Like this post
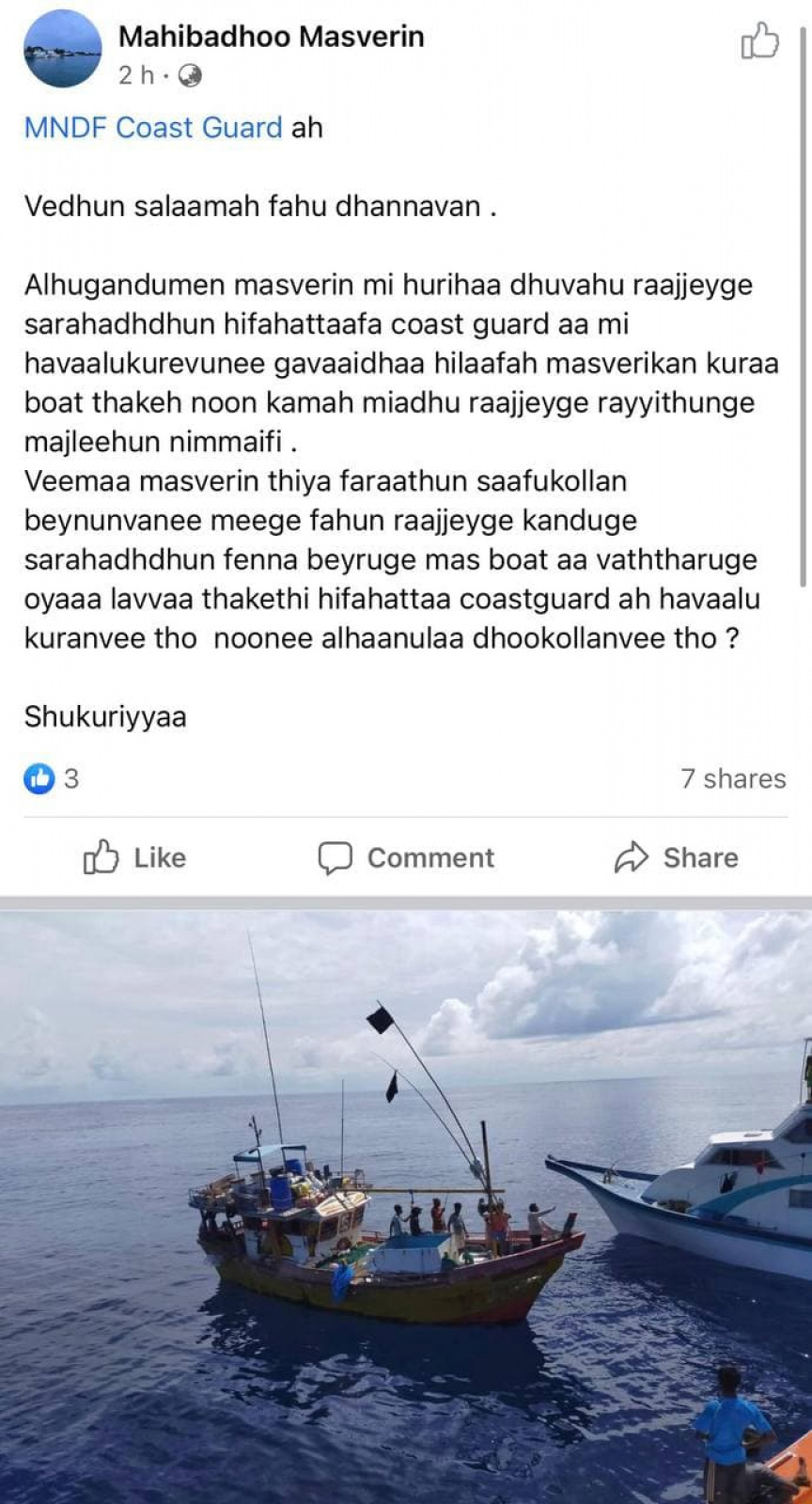The width and height of the screenshot is (812, 1504). 134,857
